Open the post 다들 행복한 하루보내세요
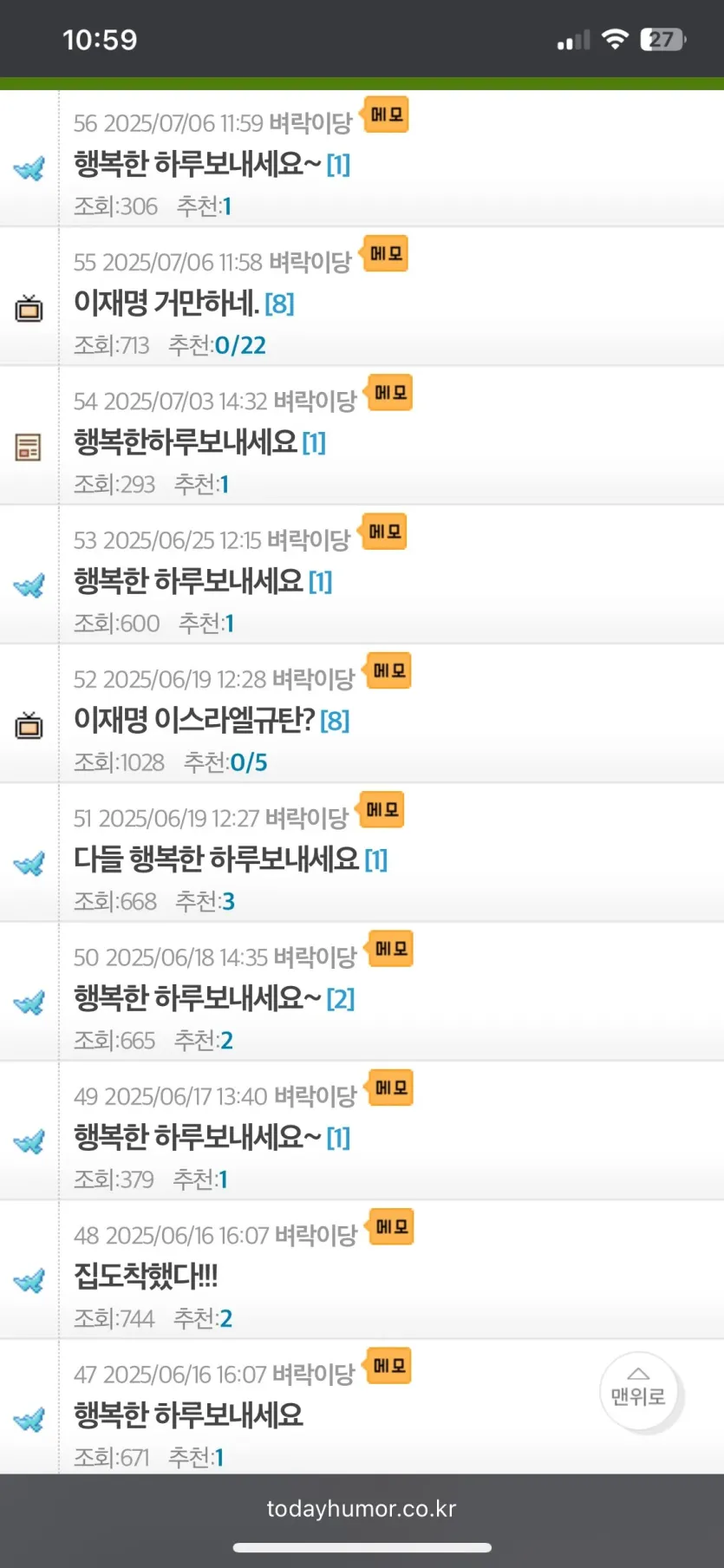The width and height of the screenshot is (724, 1568). [x=216, y=859]
